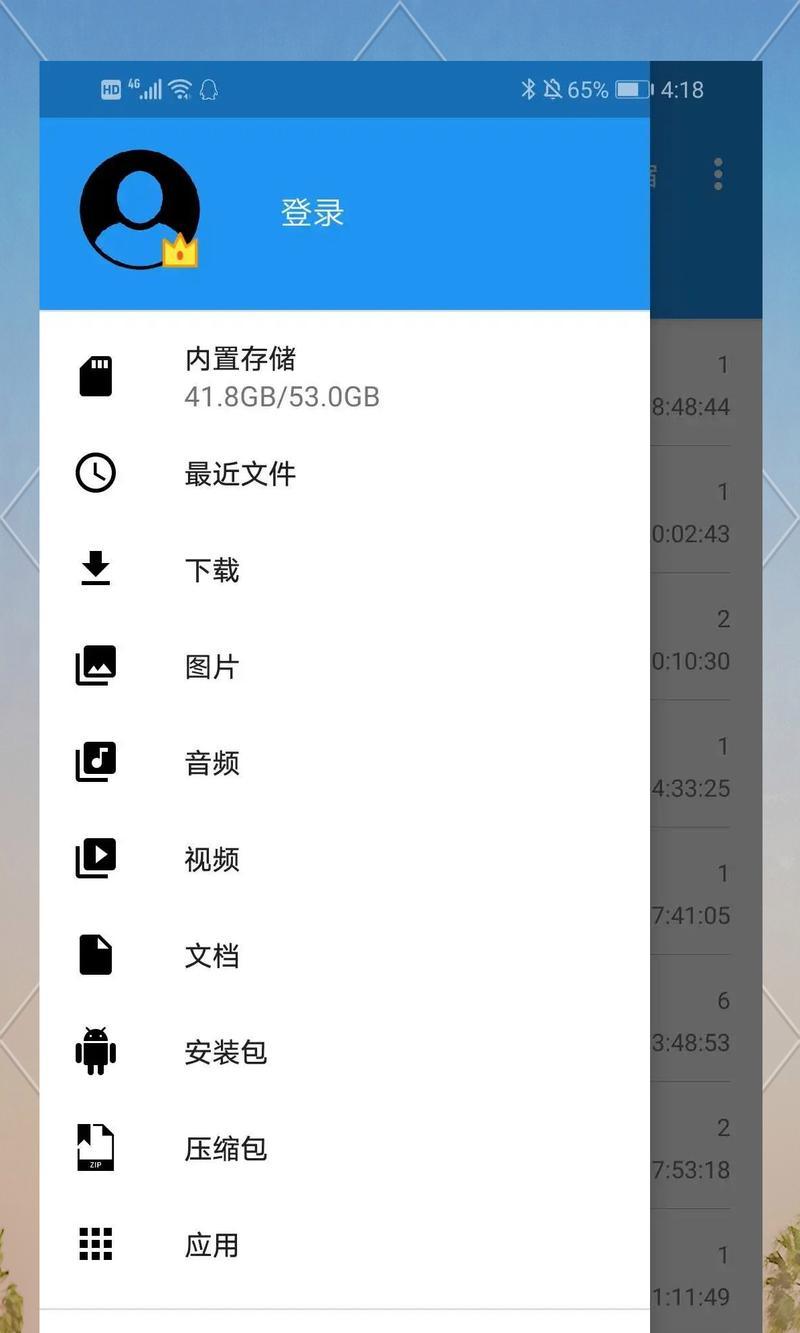Browse 图片 images
This screenshot has height=1333, width=800.
pos(344,666)
